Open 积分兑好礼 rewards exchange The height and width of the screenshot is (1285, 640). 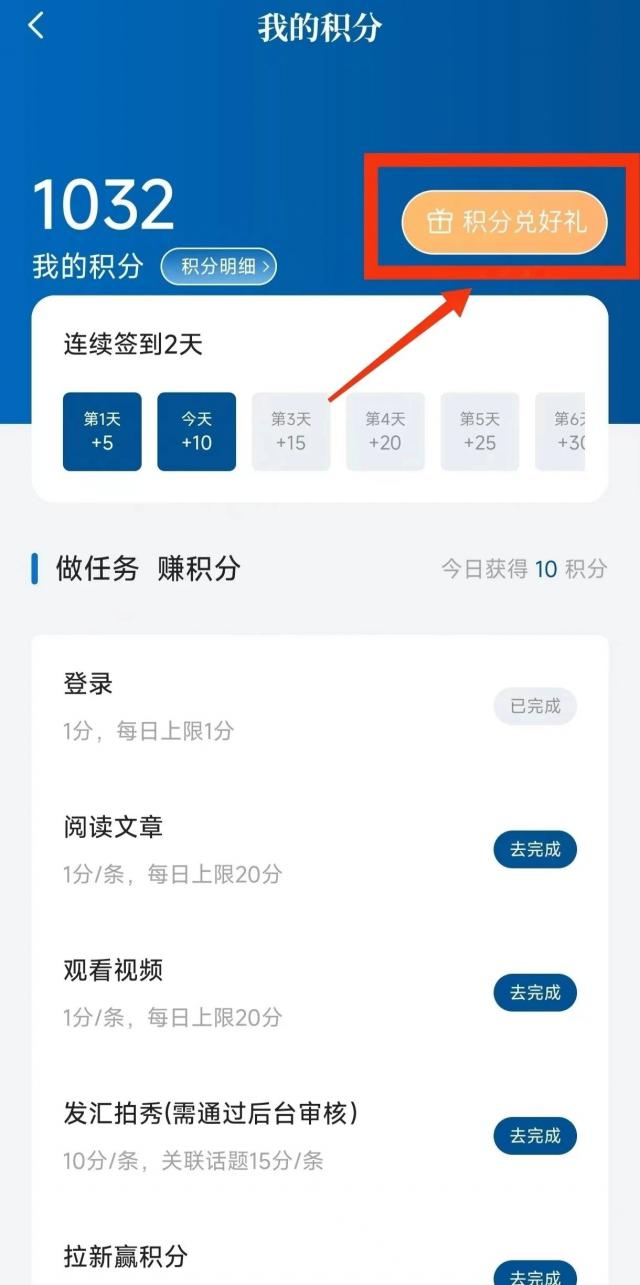click(505, 222)
